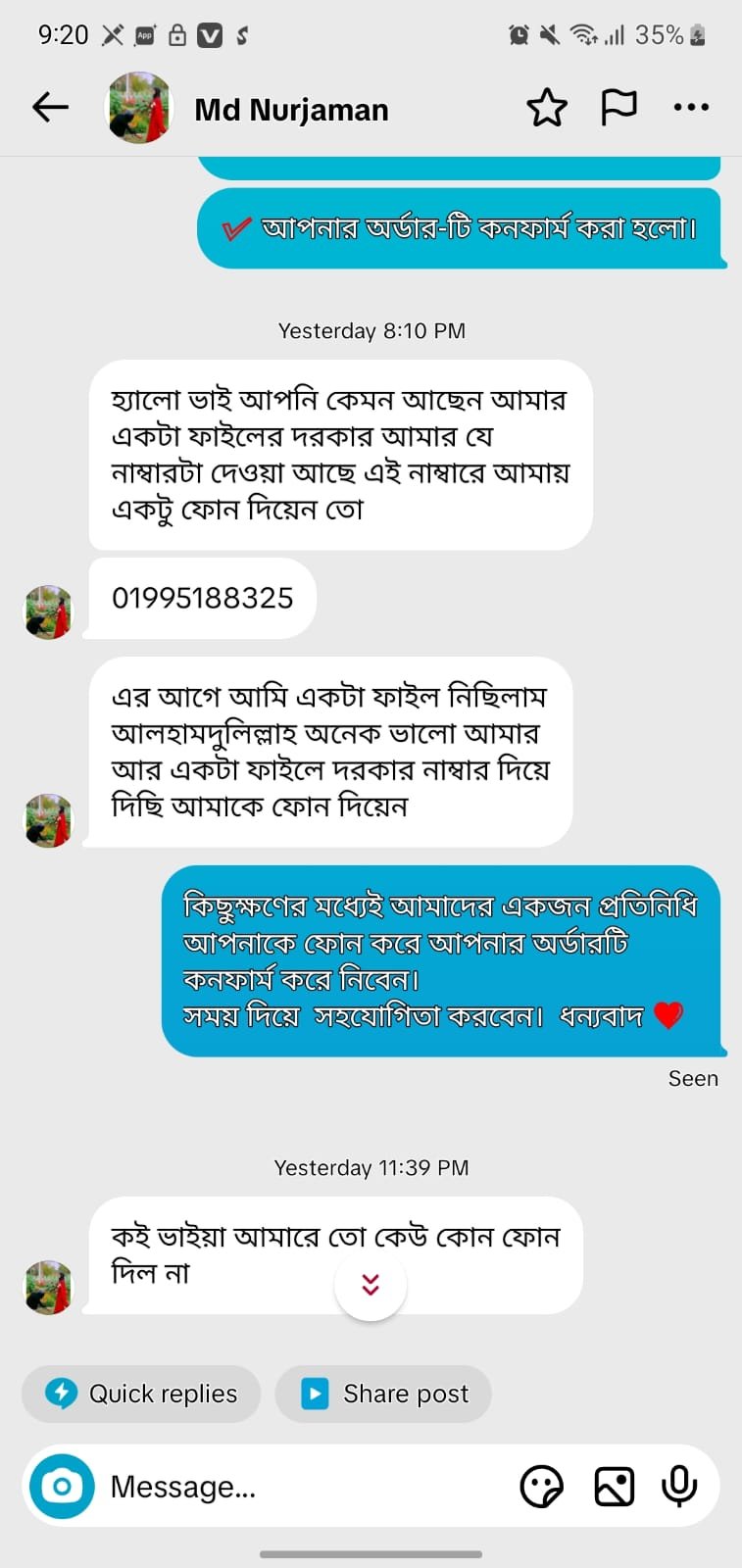Open the emoji sticker picker
The image size is (742, 1568).
pyautogui.click(x=541, y=1486)
